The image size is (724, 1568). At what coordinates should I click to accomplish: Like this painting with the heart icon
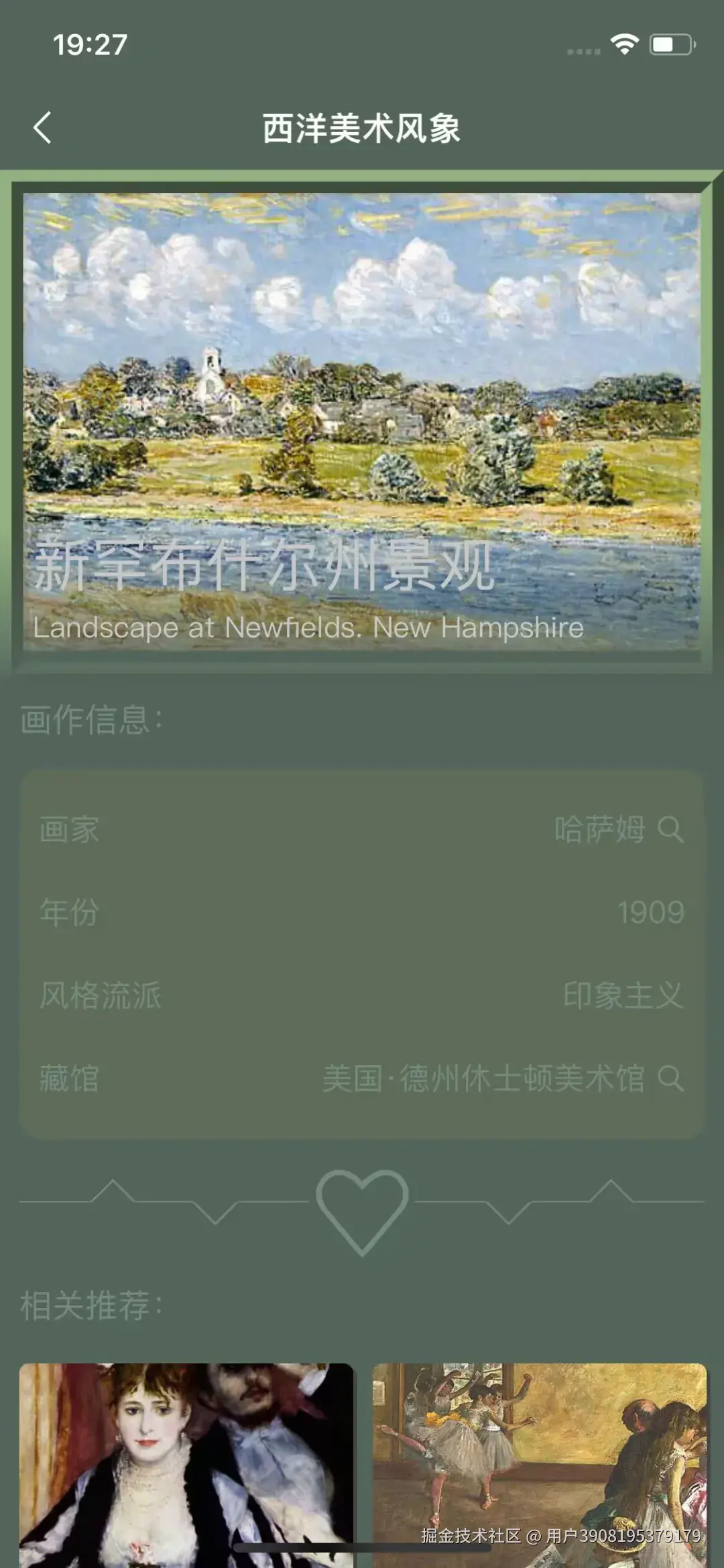click(x=362, y=1210)
